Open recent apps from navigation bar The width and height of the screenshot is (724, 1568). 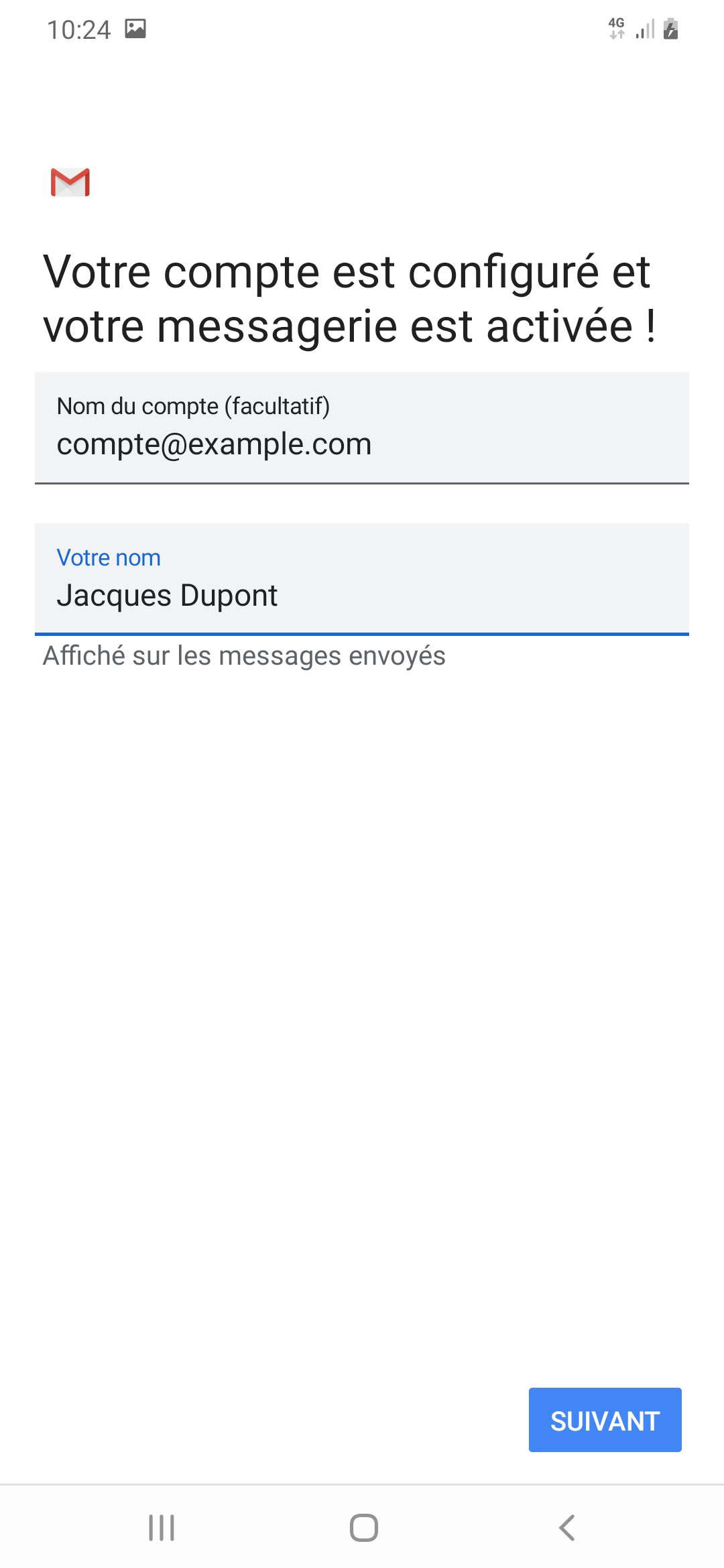pyautogui.click(x=162, y=1528)
